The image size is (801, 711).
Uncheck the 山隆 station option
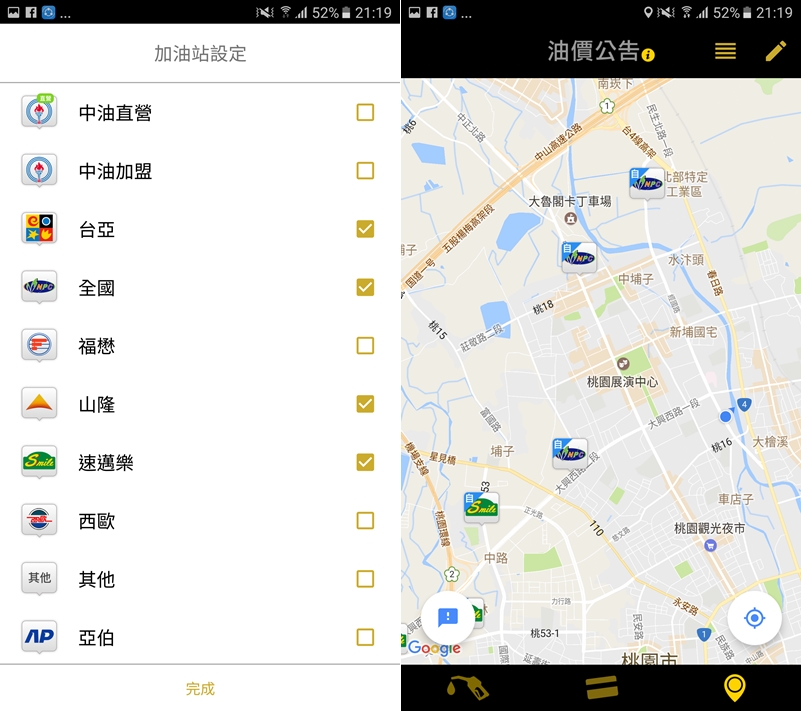point(365,404)
